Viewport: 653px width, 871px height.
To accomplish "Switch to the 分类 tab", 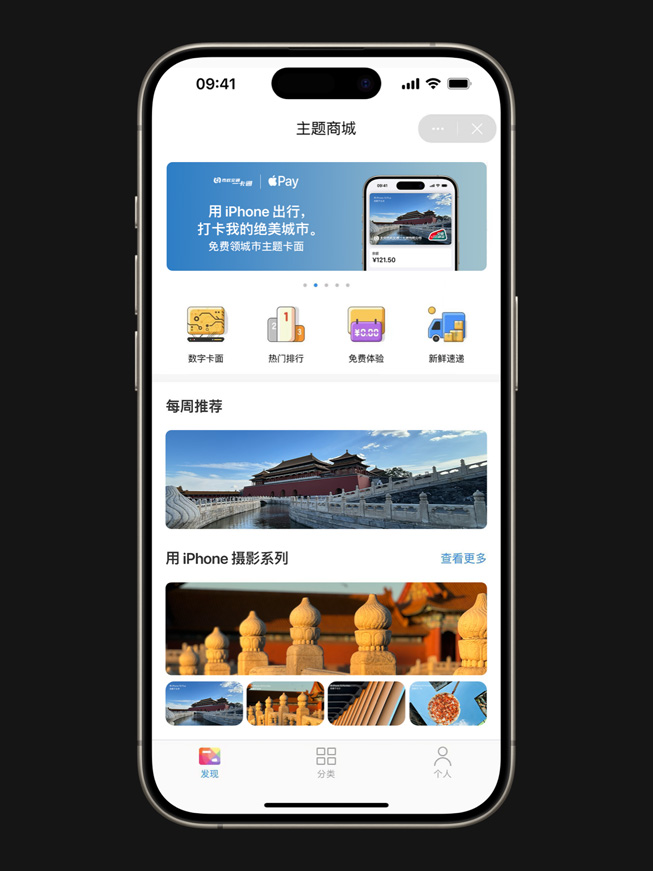I will pyautogui.click(x=326, y=762).
